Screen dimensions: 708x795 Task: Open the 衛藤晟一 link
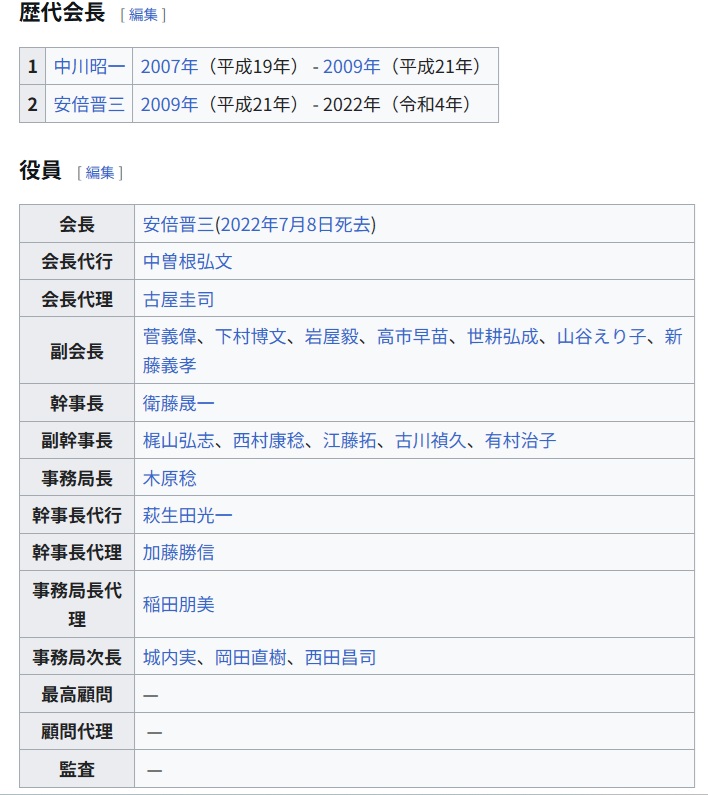[x=178, y=404]
